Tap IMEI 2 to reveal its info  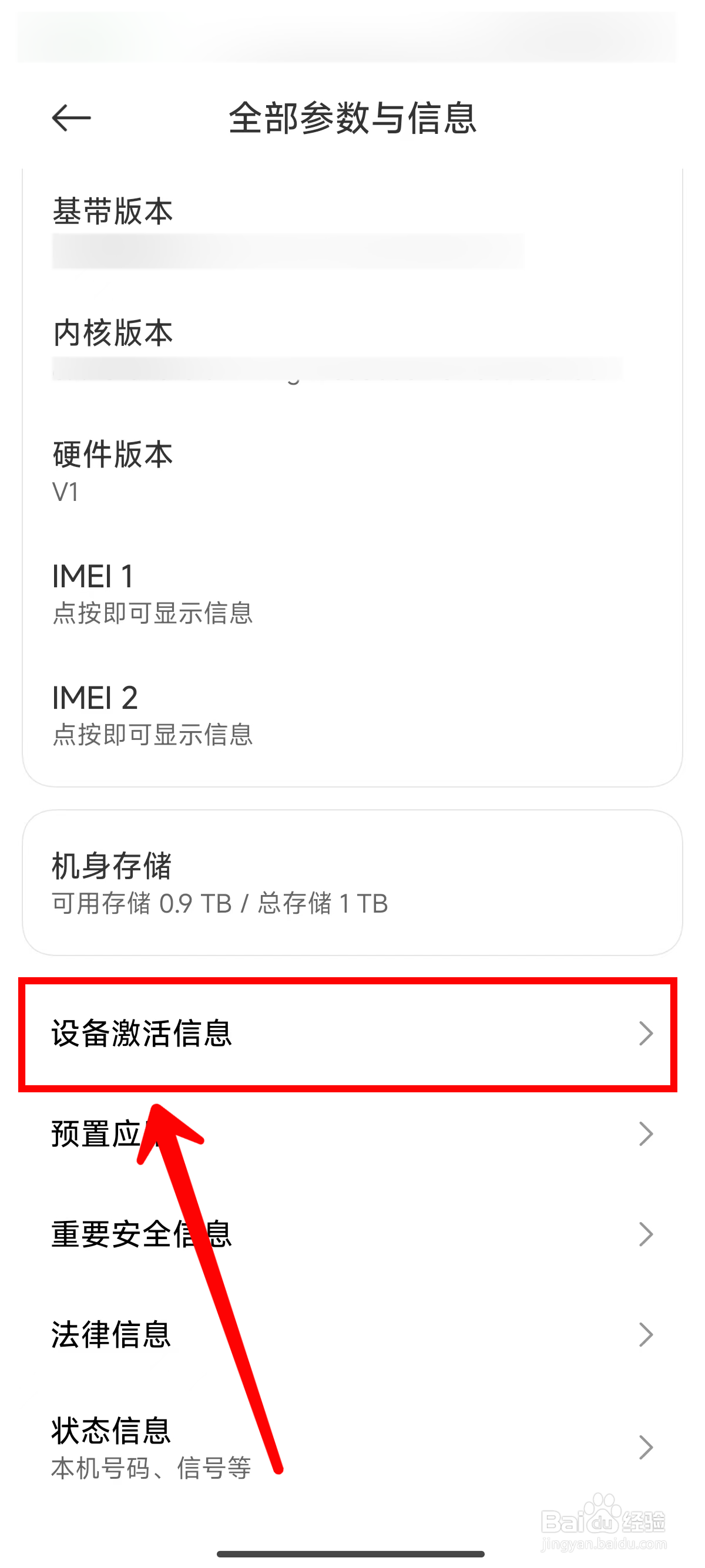[244, 716]
